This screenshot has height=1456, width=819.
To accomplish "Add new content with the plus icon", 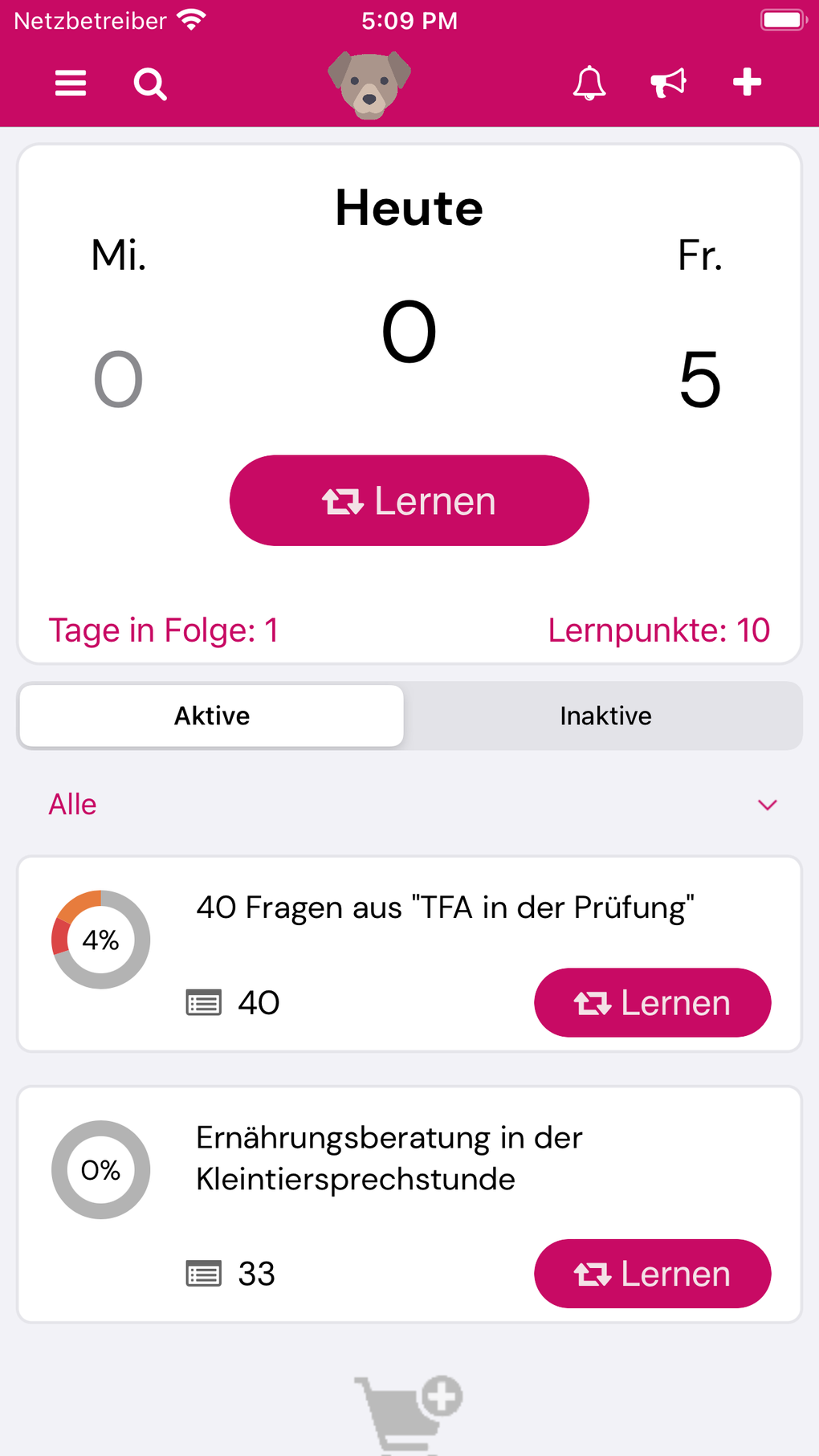I will click(746, 81).
